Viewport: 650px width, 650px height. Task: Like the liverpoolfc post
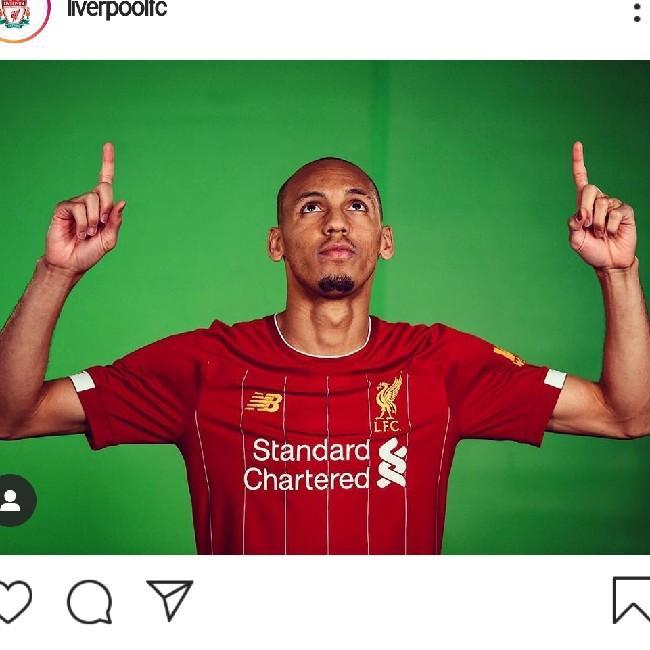point(14,601)
